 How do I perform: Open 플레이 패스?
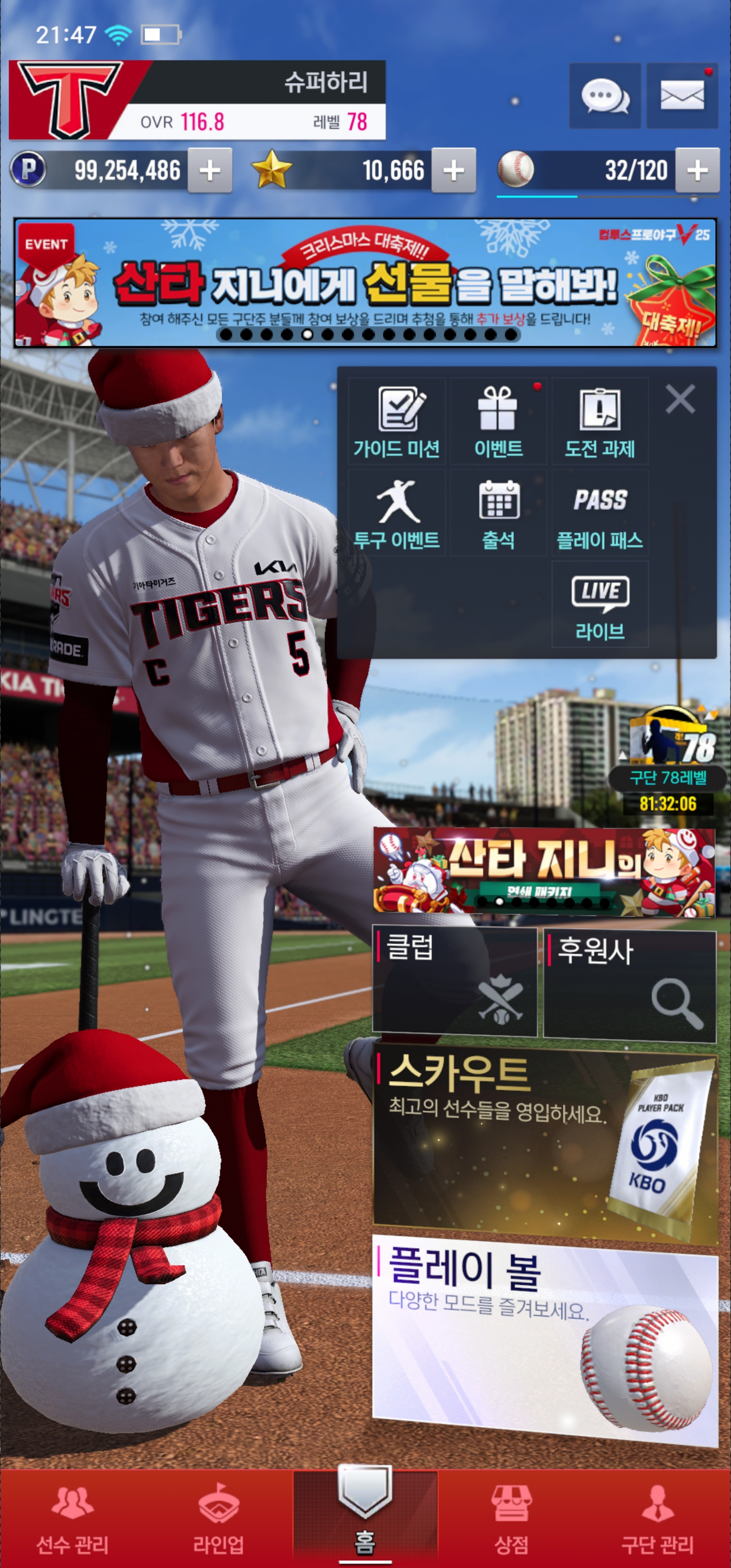tap(600, 513)
